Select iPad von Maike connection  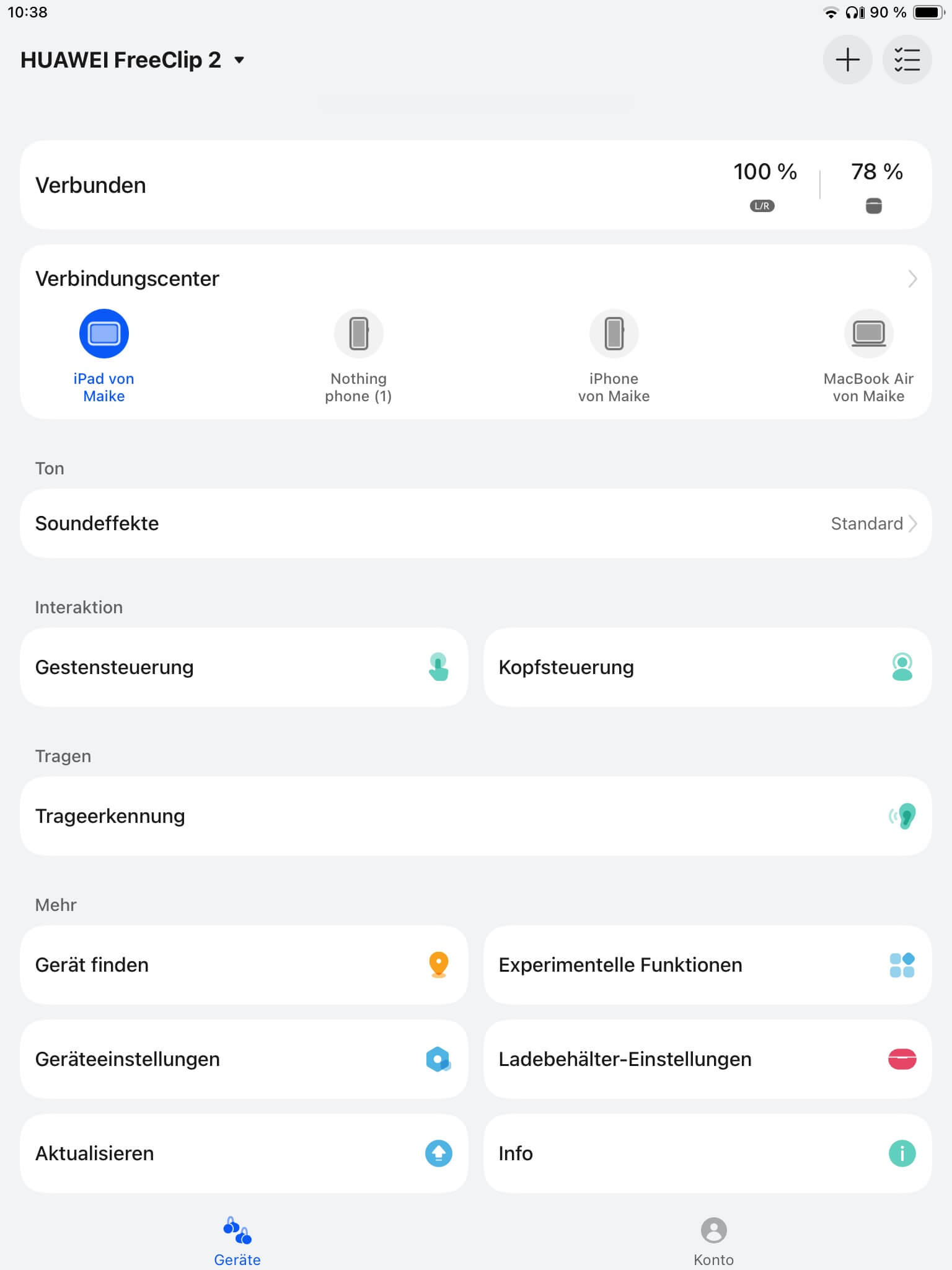(104, 334)
